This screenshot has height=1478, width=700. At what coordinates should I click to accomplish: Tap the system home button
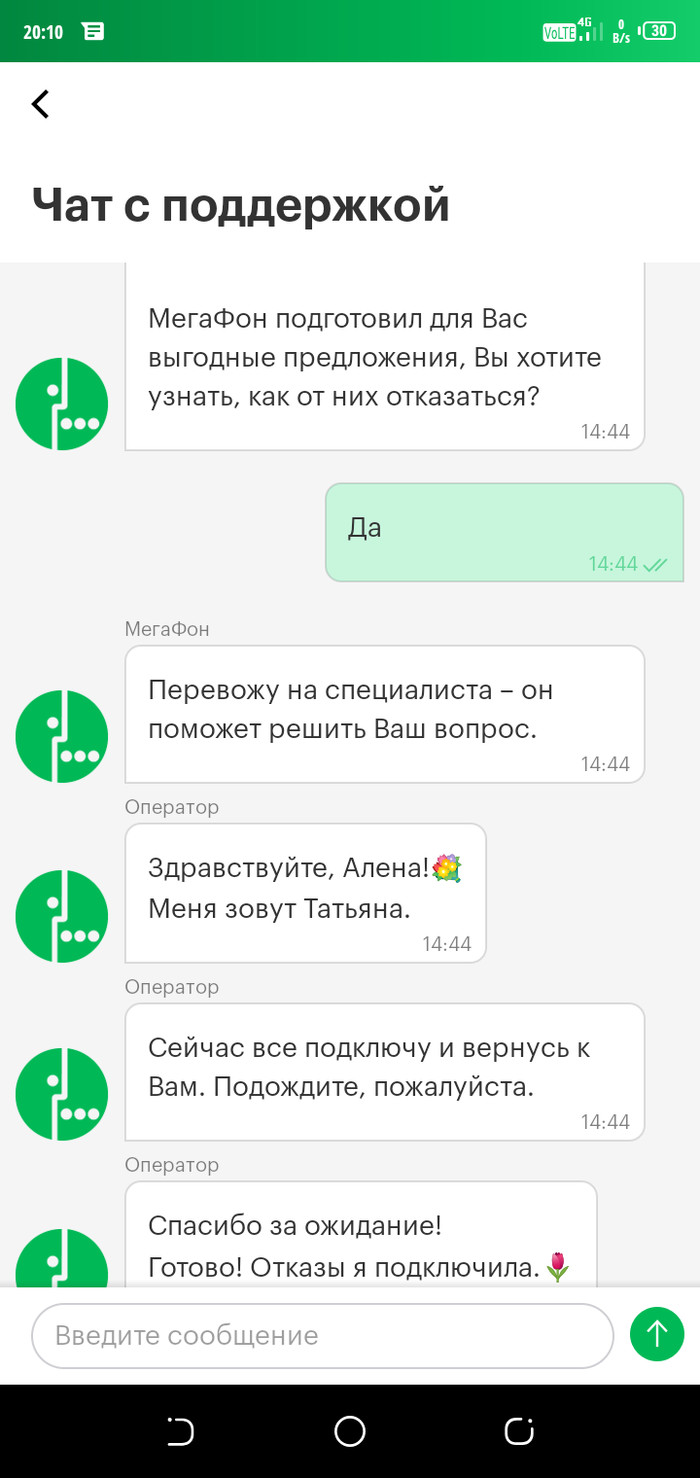tap(350, 1432)
